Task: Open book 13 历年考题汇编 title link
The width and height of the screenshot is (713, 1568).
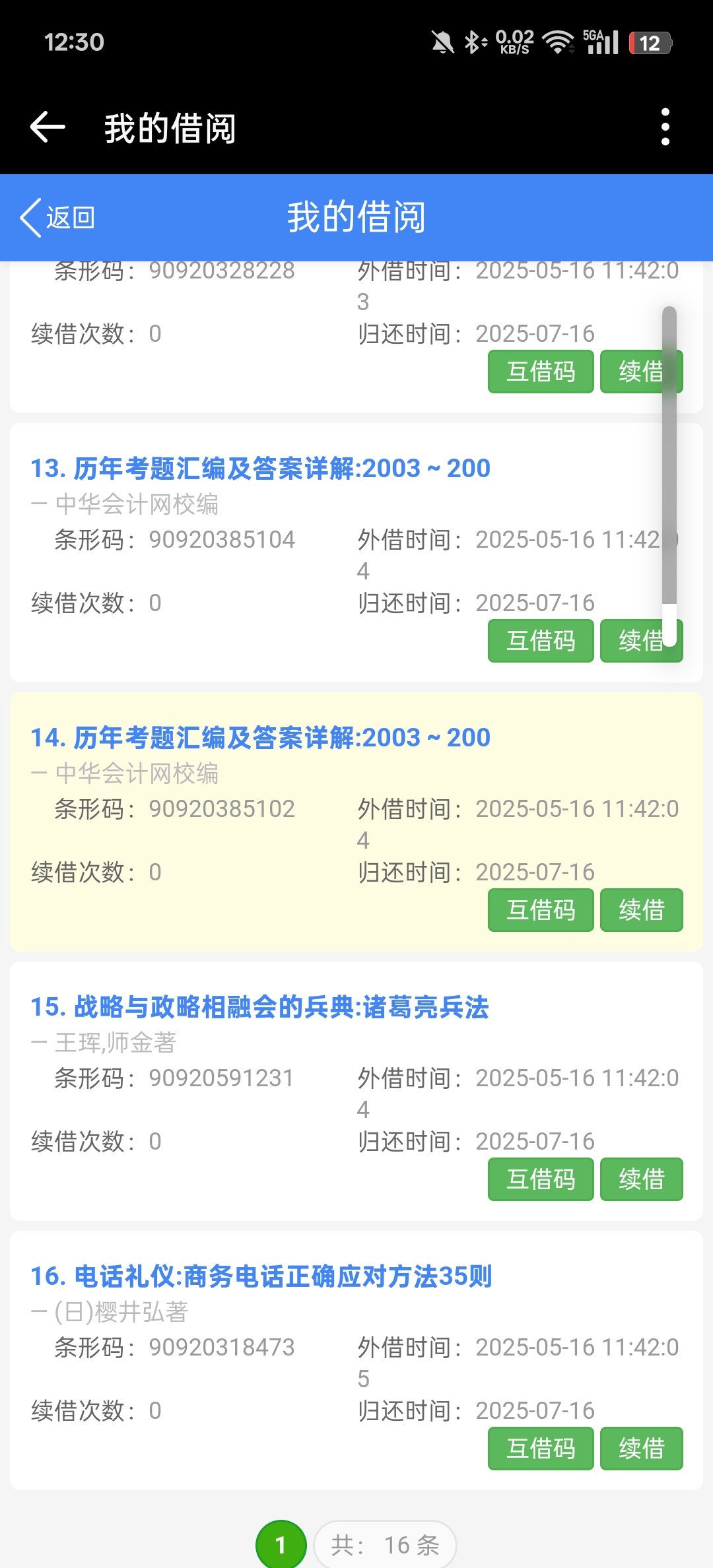Action: [x=260, y=469]
